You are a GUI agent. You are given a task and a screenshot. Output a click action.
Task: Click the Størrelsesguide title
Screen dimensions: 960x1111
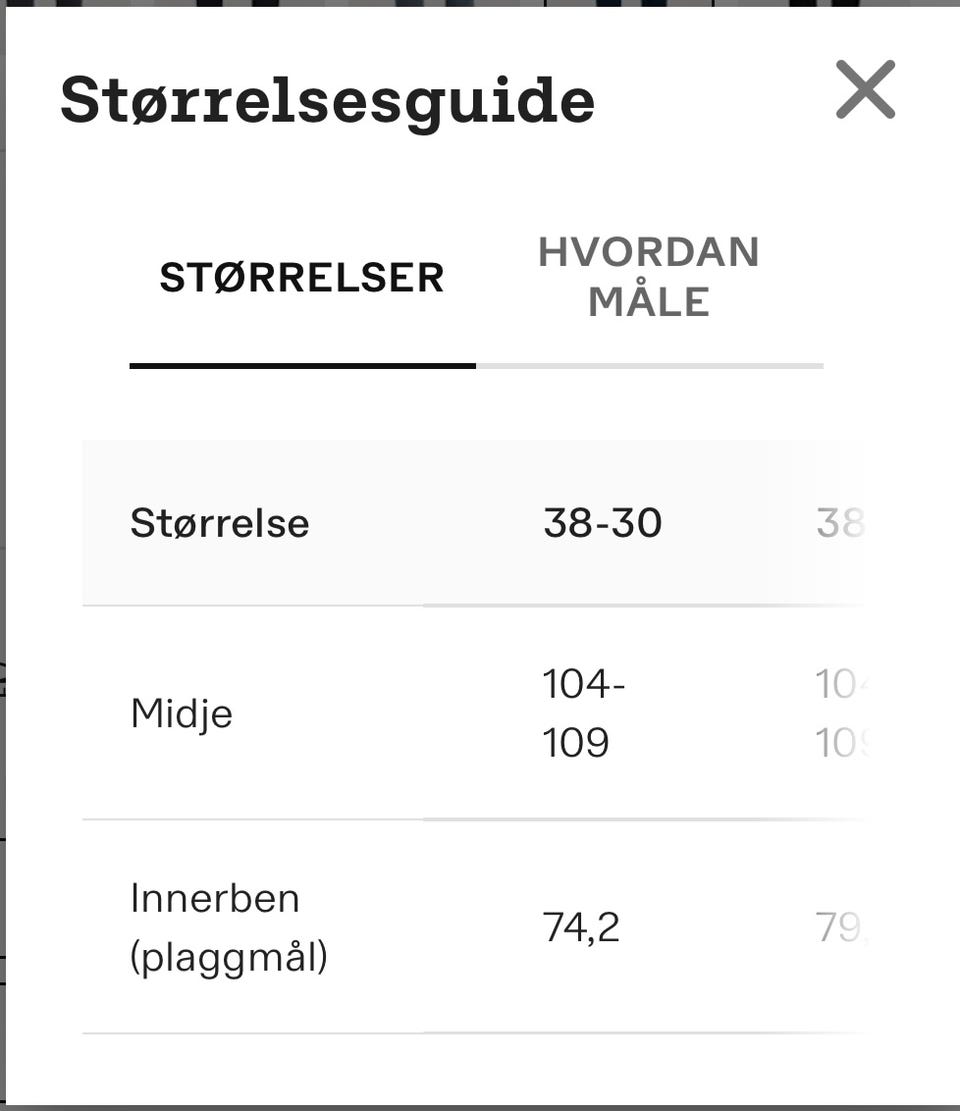click(328, 99)
